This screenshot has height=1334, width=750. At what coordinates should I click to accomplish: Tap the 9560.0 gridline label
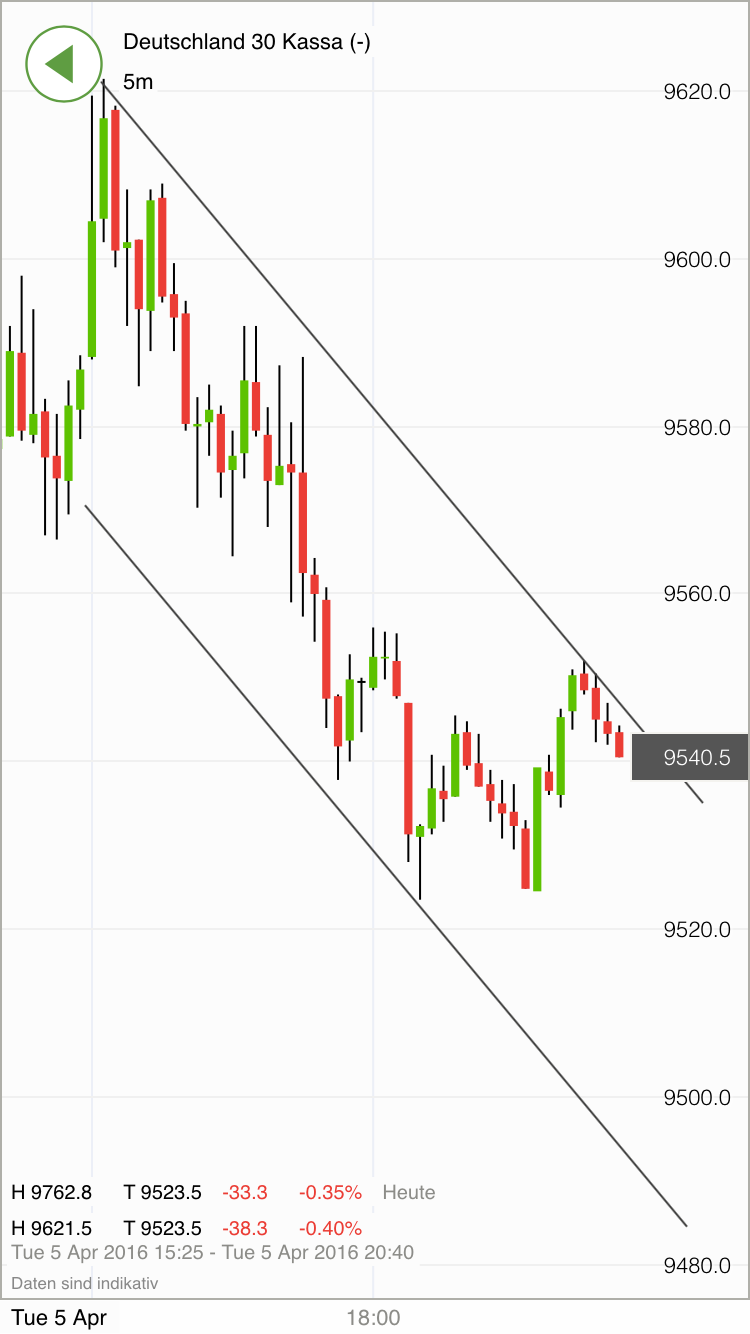click(696, 593)
